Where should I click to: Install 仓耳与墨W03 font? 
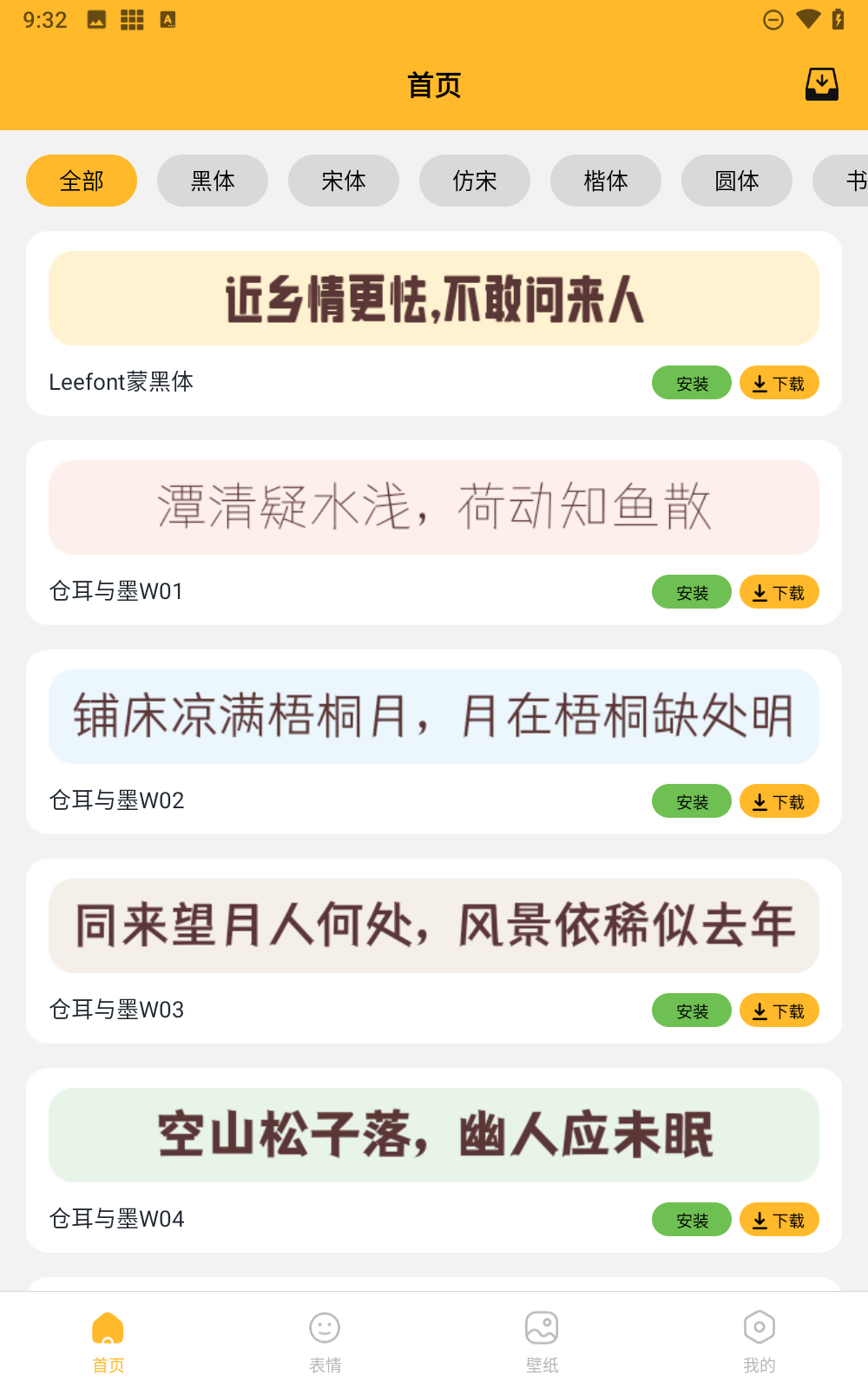(x=692, y=1010)
